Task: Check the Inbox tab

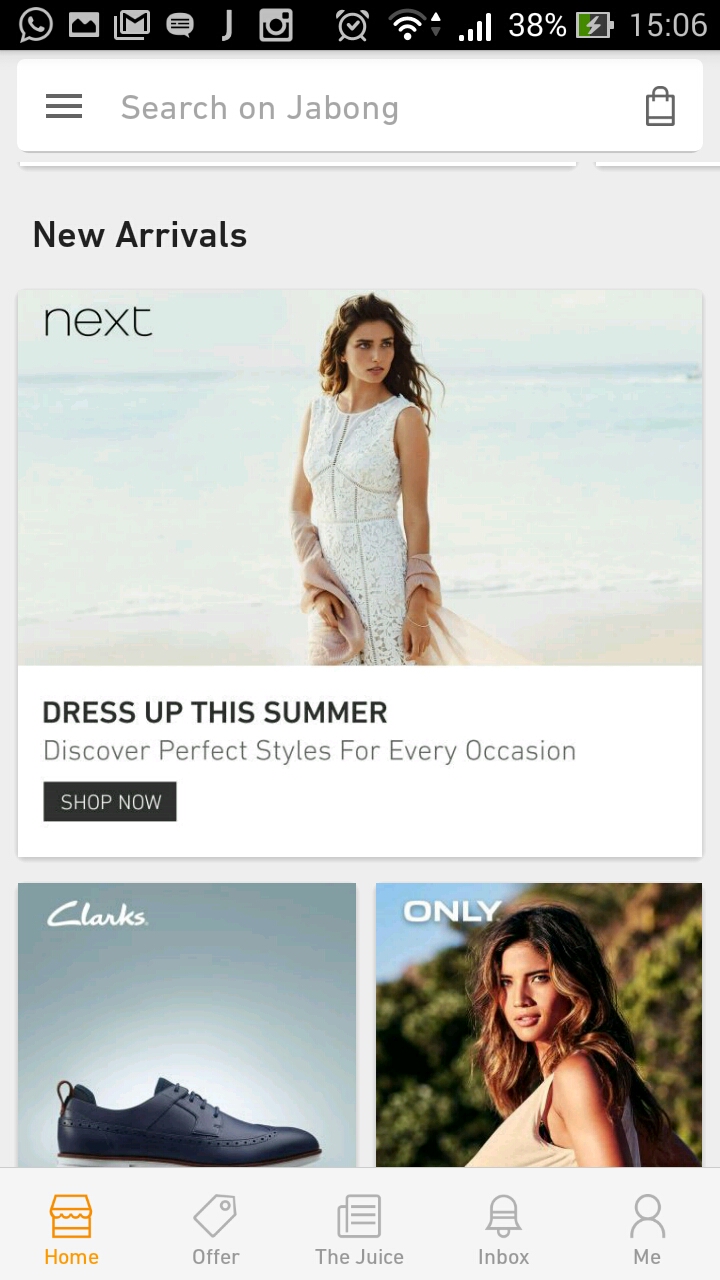Action: tap(503, 1230)
